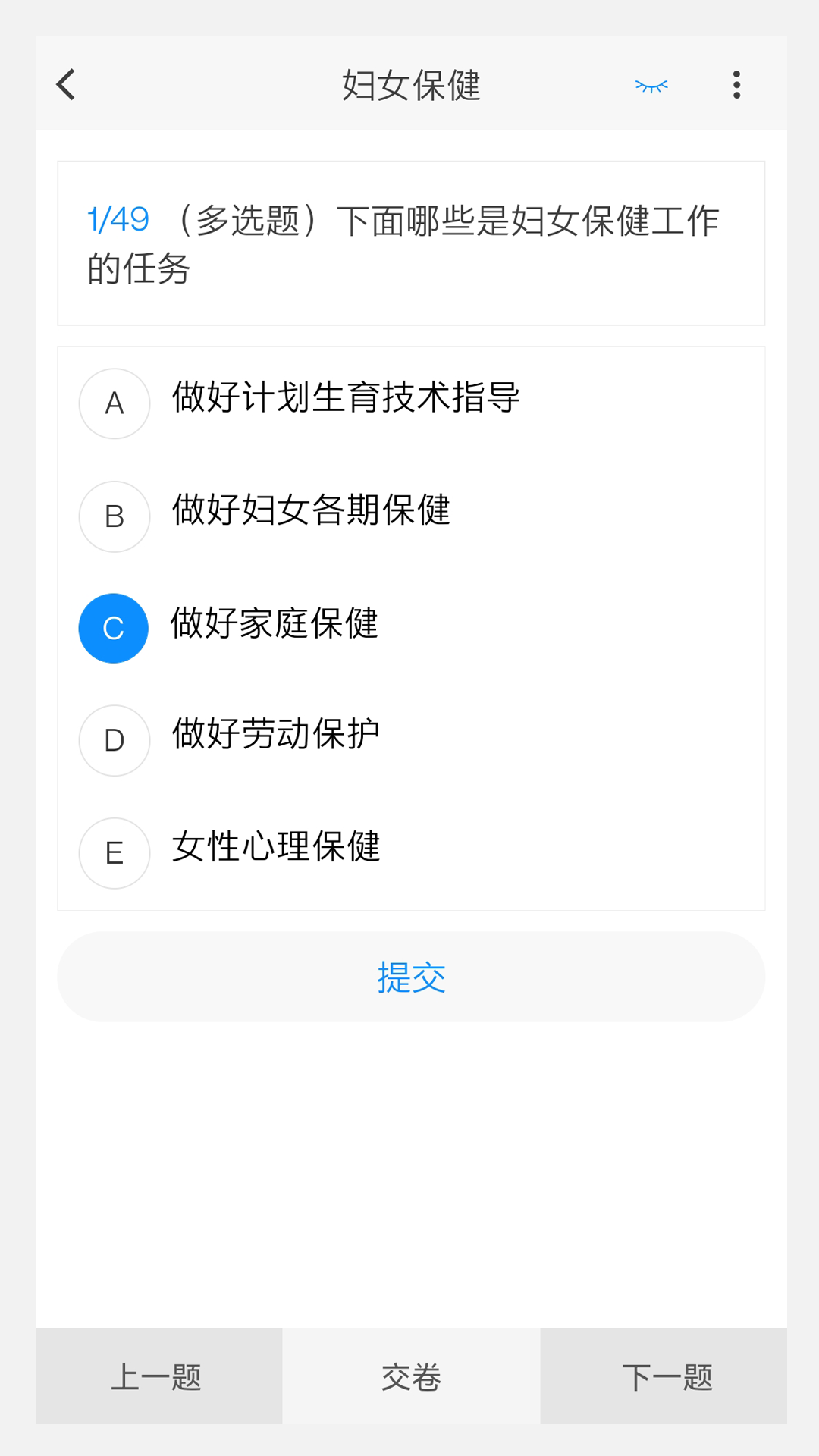Tap the circle next to option A
The height and width of the screenshot is (1456, 819).
[x=114, y=402]
